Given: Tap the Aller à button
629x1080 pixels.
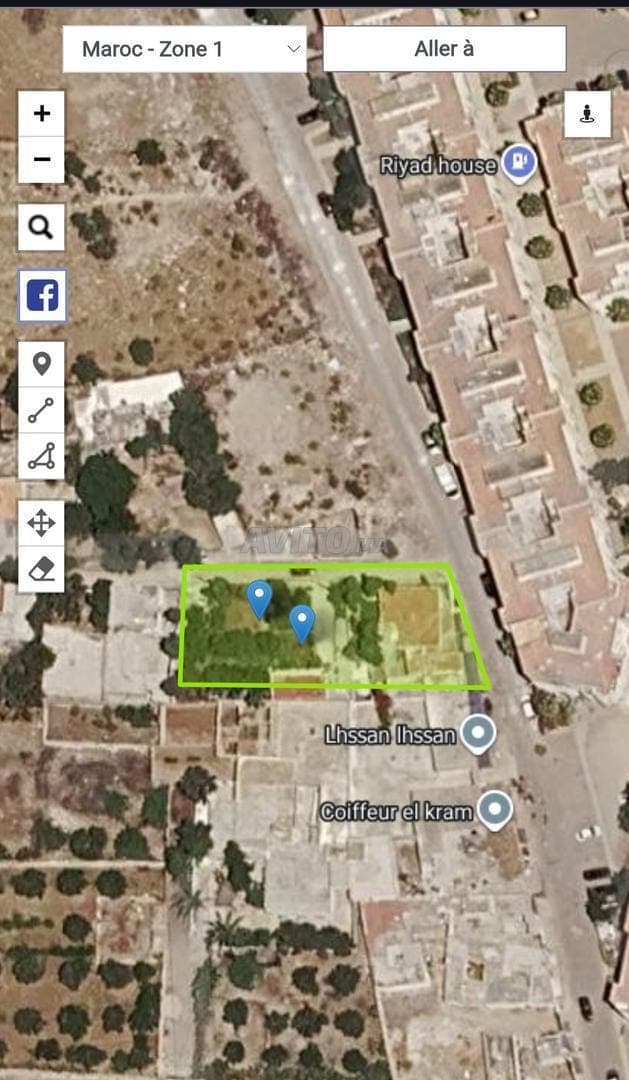Looking at the screenshot, I should pos(444,49).
